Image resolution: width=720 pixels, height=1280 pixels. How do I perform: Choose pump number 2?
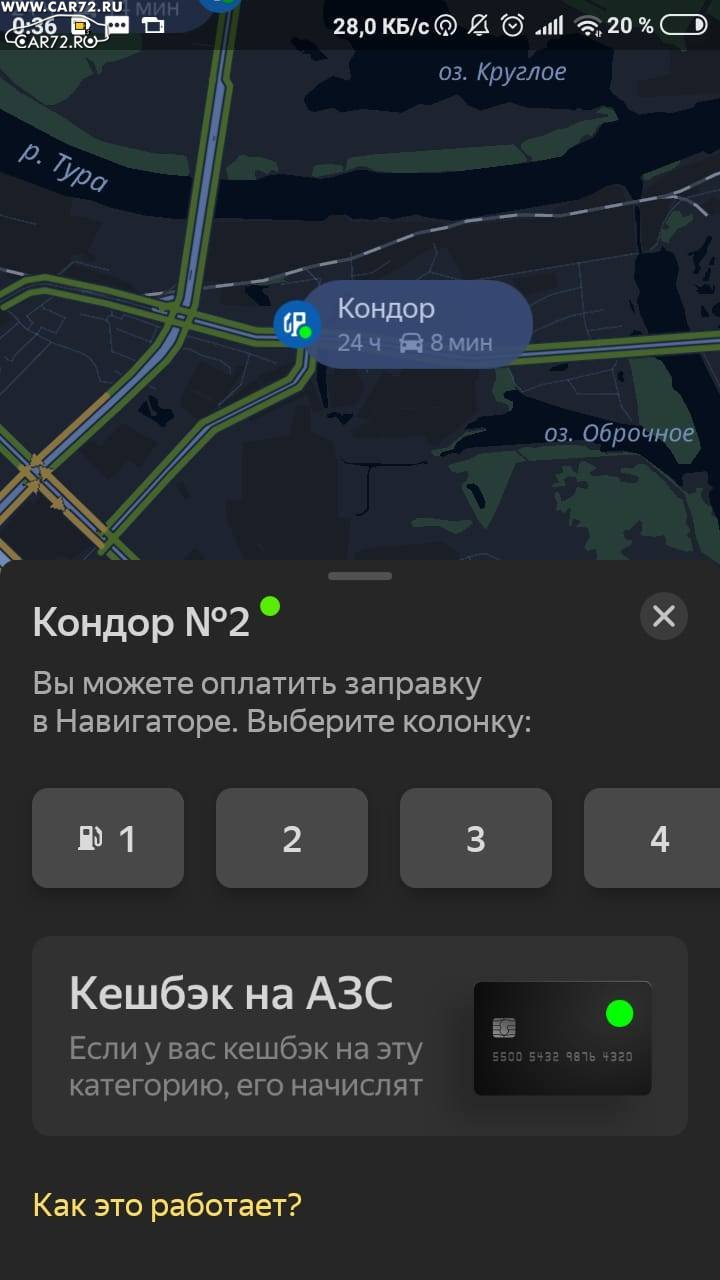[x=292, y=838]
